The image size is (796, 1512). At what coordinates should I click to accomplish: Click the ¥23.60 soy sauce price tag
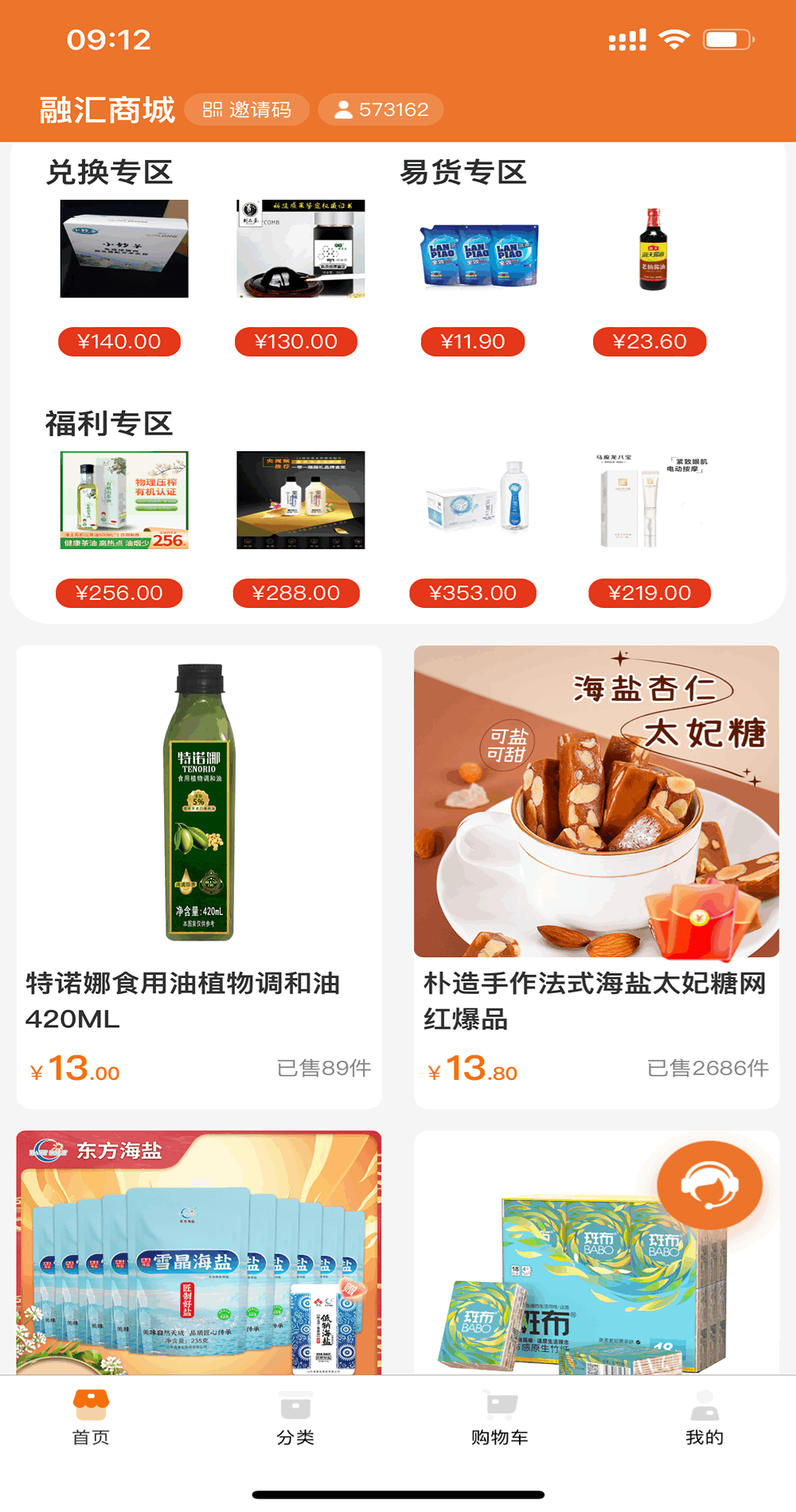pyautogui.click(x=650, y=341)
